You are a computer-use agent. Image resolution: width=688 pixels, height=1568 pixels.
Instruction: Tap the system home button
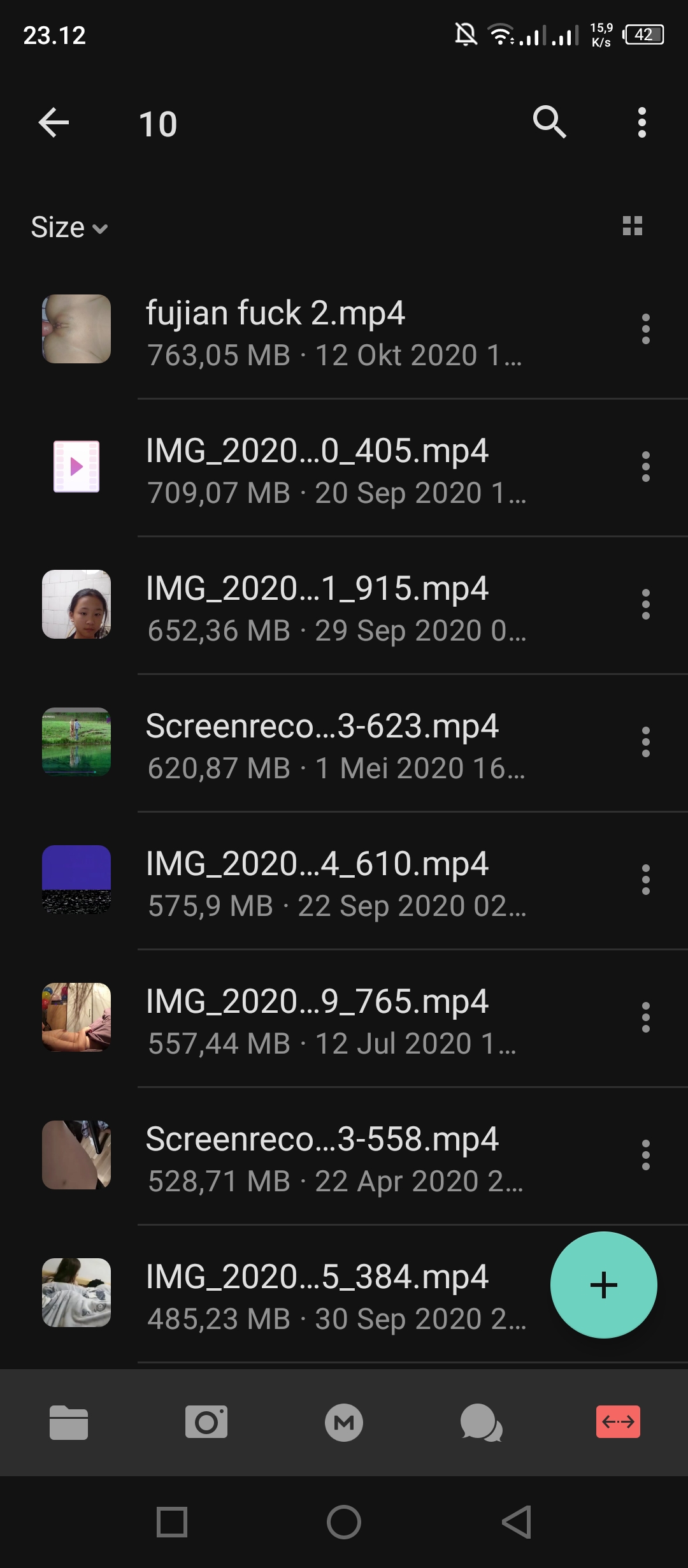(344, 1522)
